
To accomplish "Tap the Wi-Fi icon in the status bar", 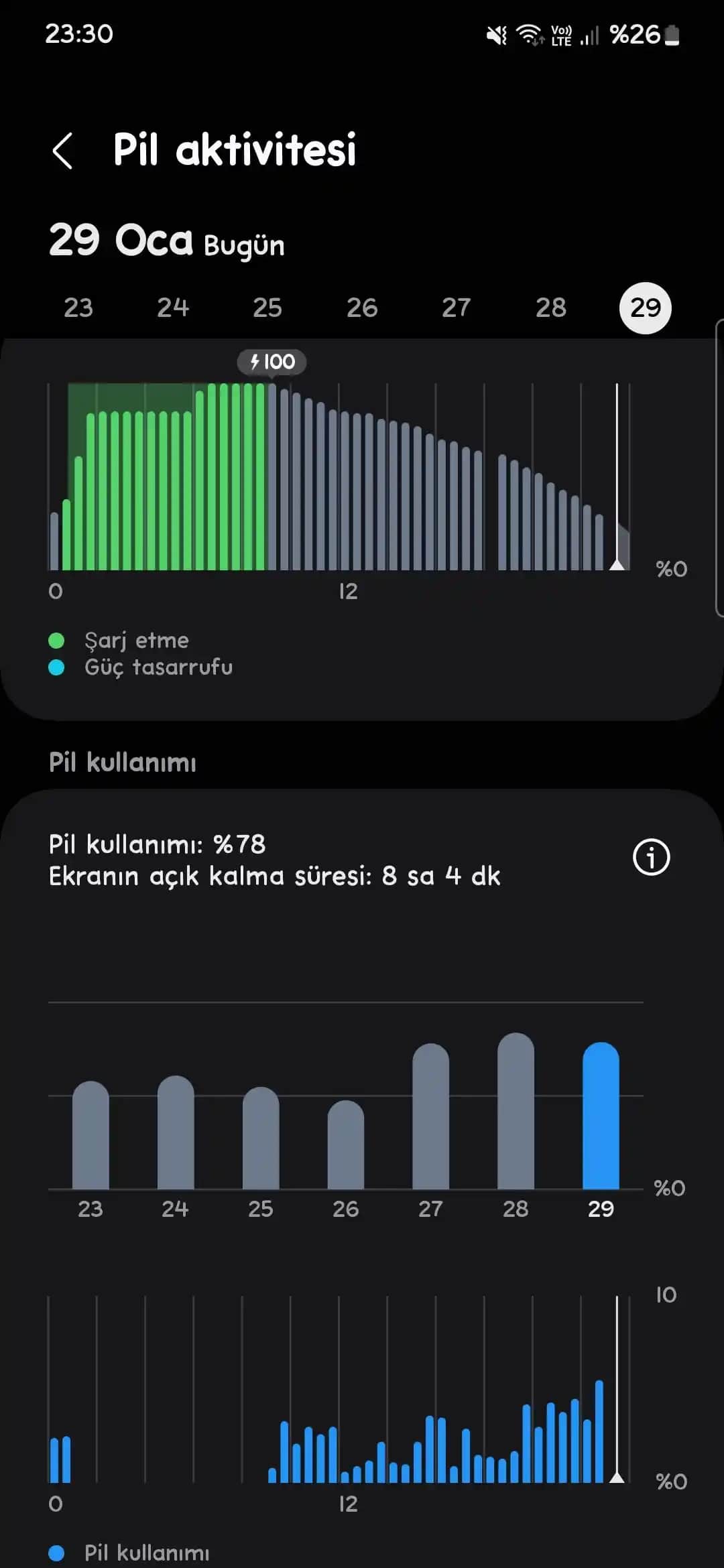I will 528,35.
